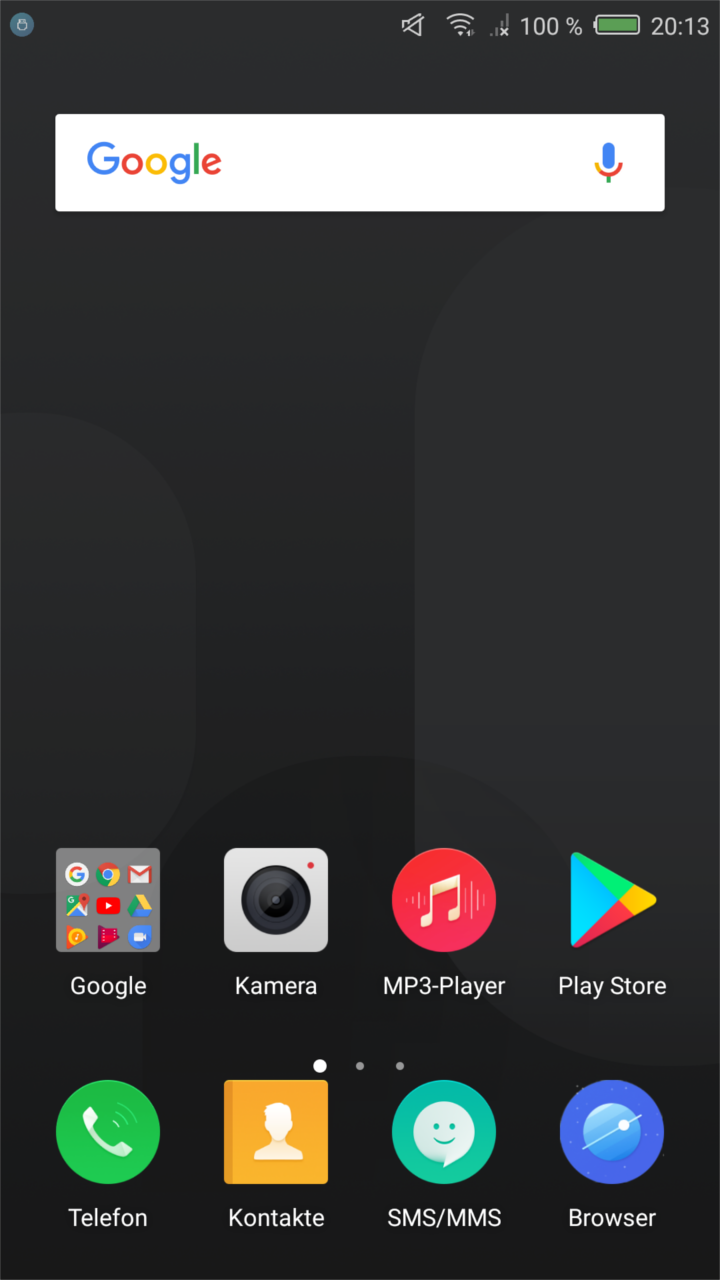The width and height of the screenshot is (720, 1280).
Task: Open the SMS/MMS messaging app
Action: click(444, 1132)
